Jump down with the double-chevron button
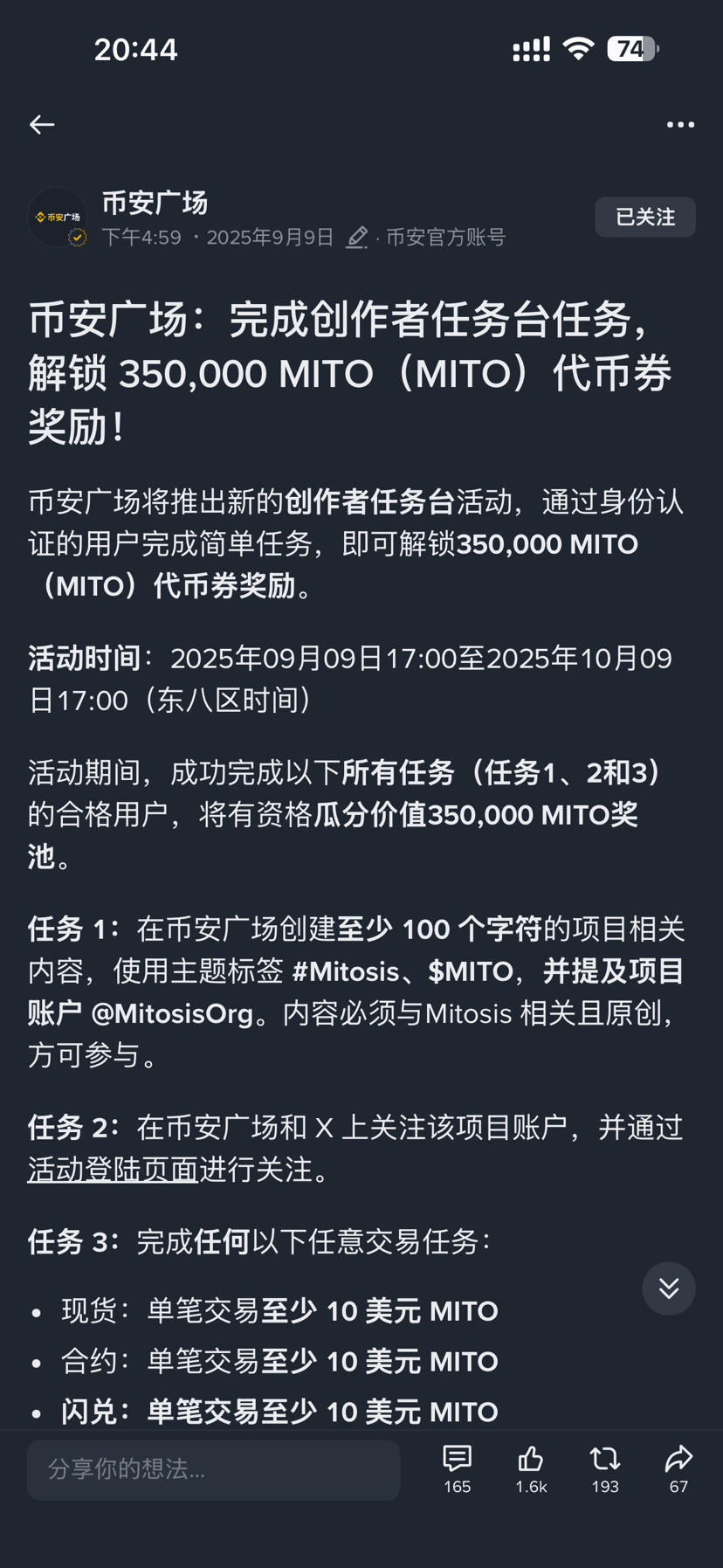 point(669,1288)
